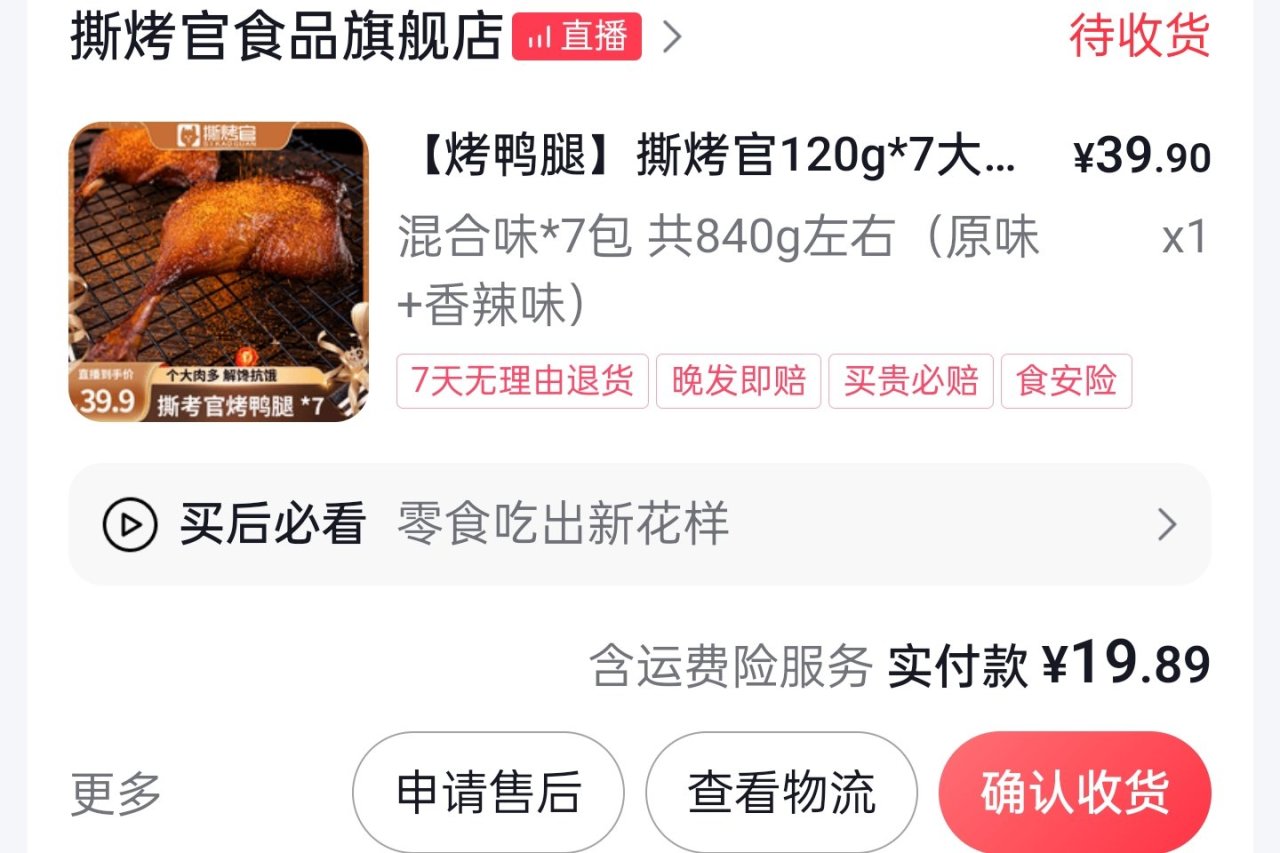Confirm receipt with 确认收货
Viewport: 1280px width, 853px height.
[x=1074, y=793]
